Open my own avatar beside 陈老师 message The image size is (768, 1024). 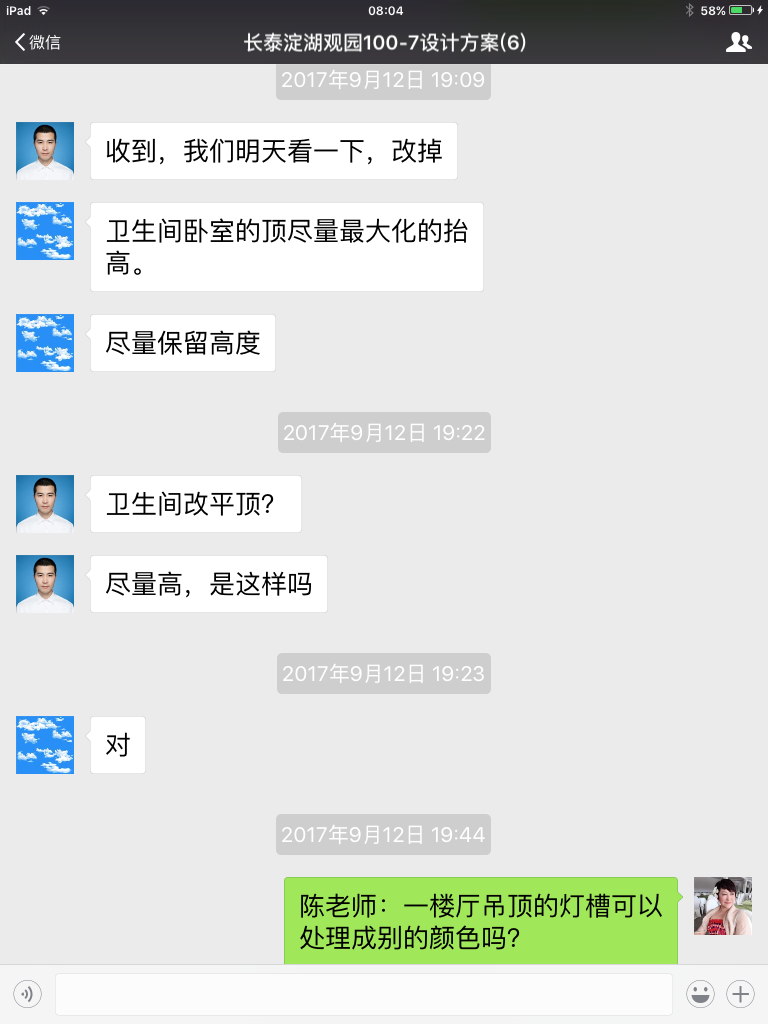pyautogui.click(x=722, y=906)
